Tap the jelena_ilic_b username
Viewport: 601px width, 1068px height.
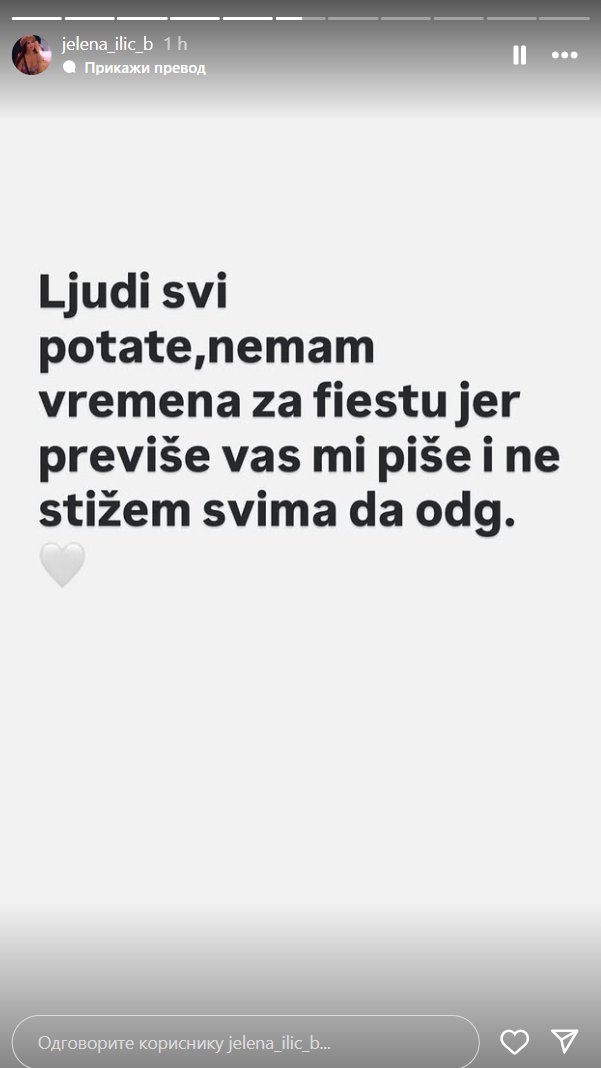click(x=107, y=44)
